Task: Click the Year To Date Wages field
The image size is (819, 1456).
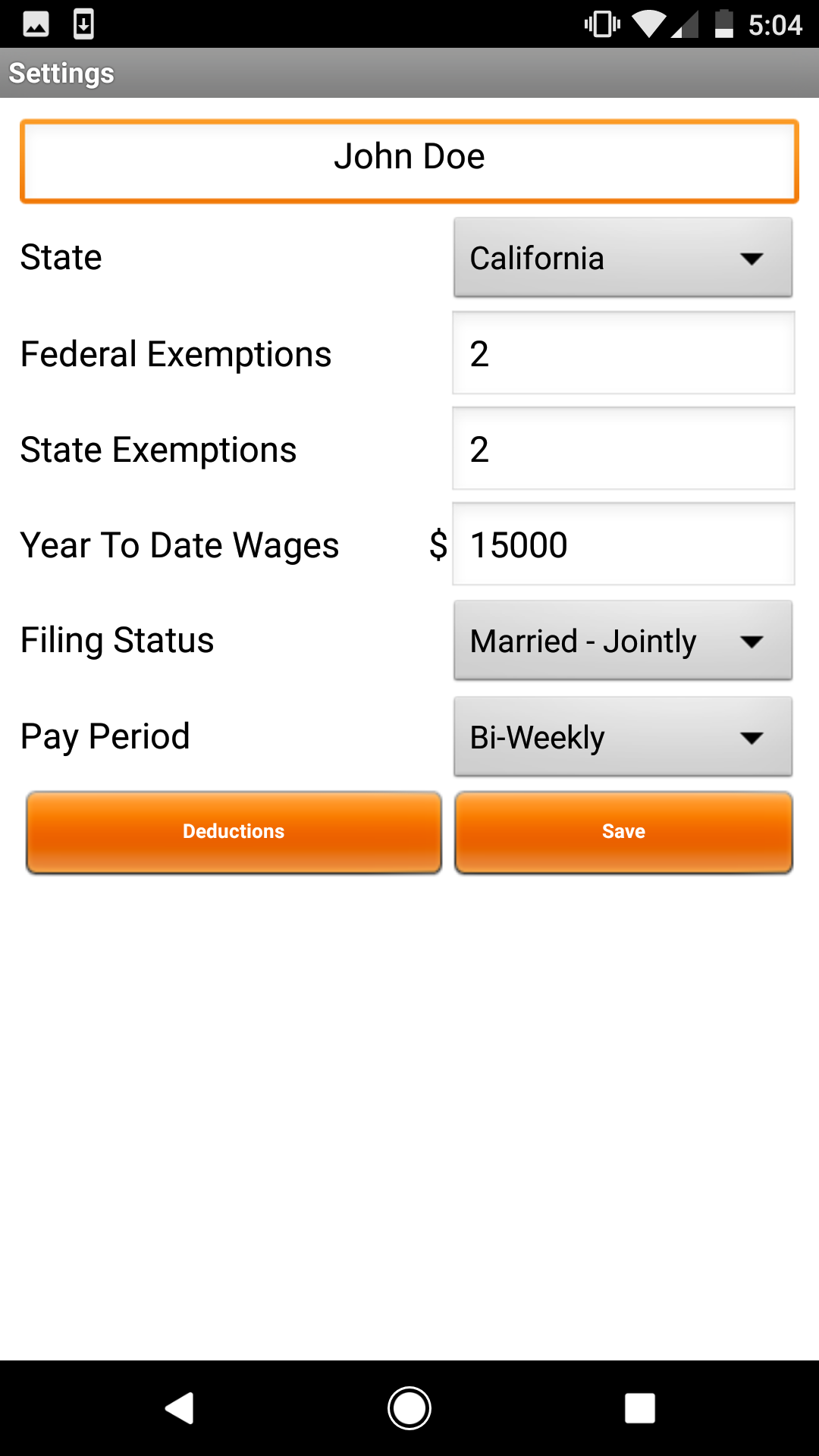Action: tap(623, 544)
